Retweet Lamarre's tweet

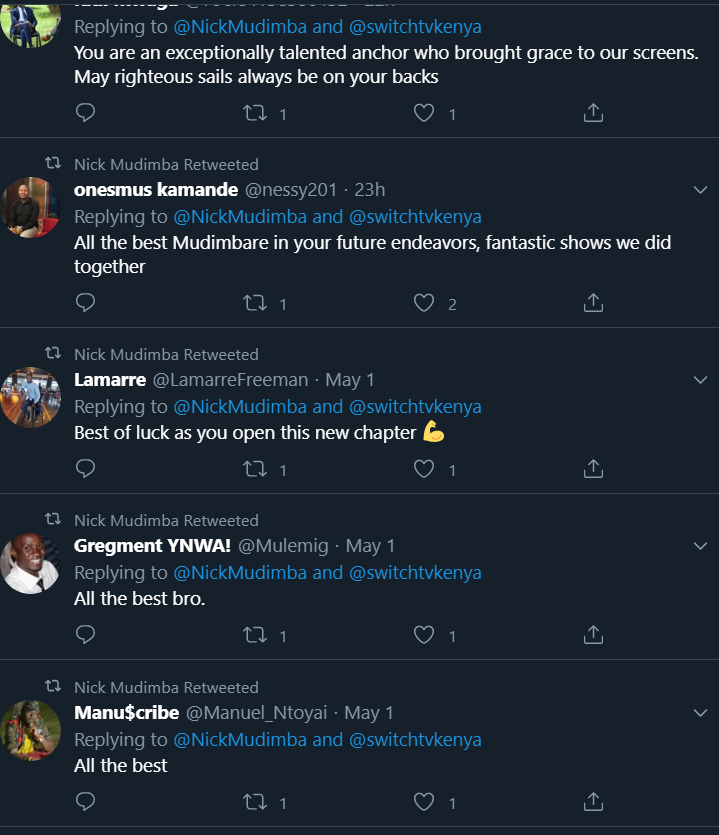[x=255, y=468]
